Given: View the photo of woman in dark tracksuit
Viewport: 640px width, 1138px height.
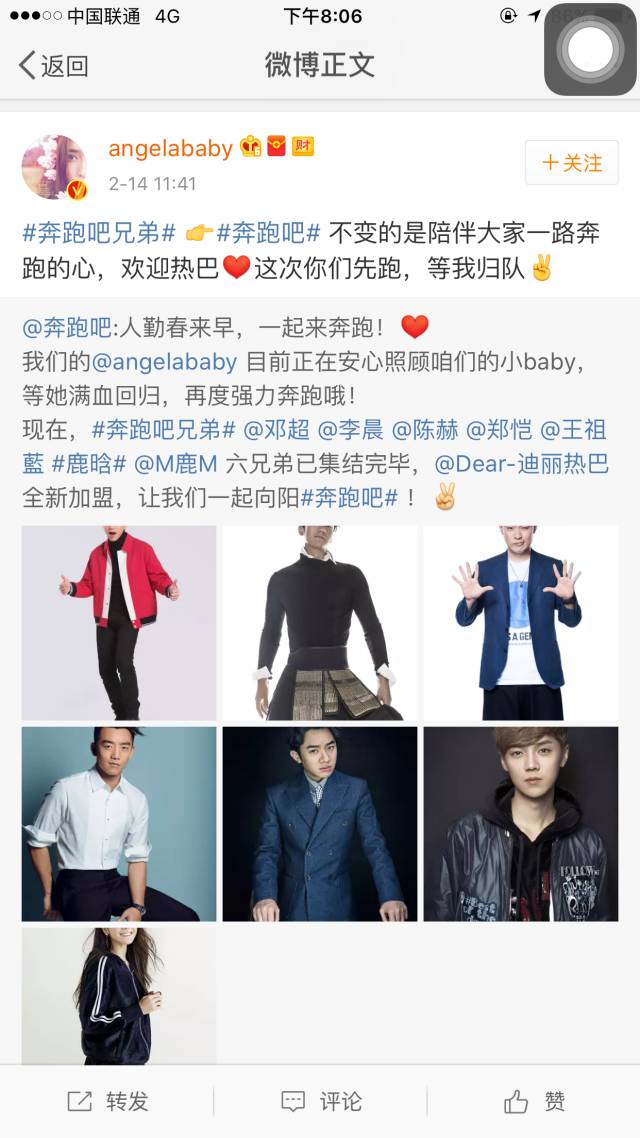Looking at the screenshot, I should 119,995.
